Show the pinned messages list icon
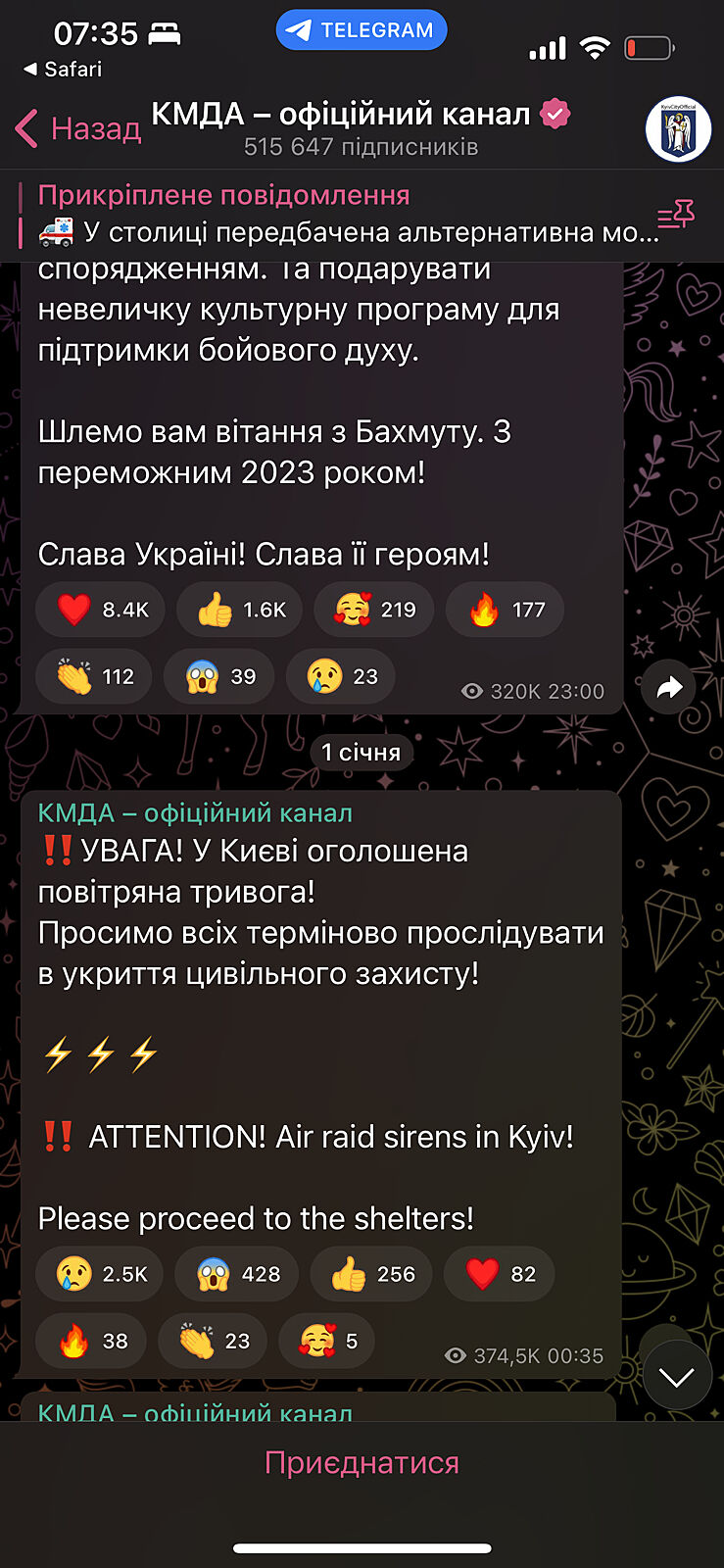The image size is (724, 1568). 675,215
